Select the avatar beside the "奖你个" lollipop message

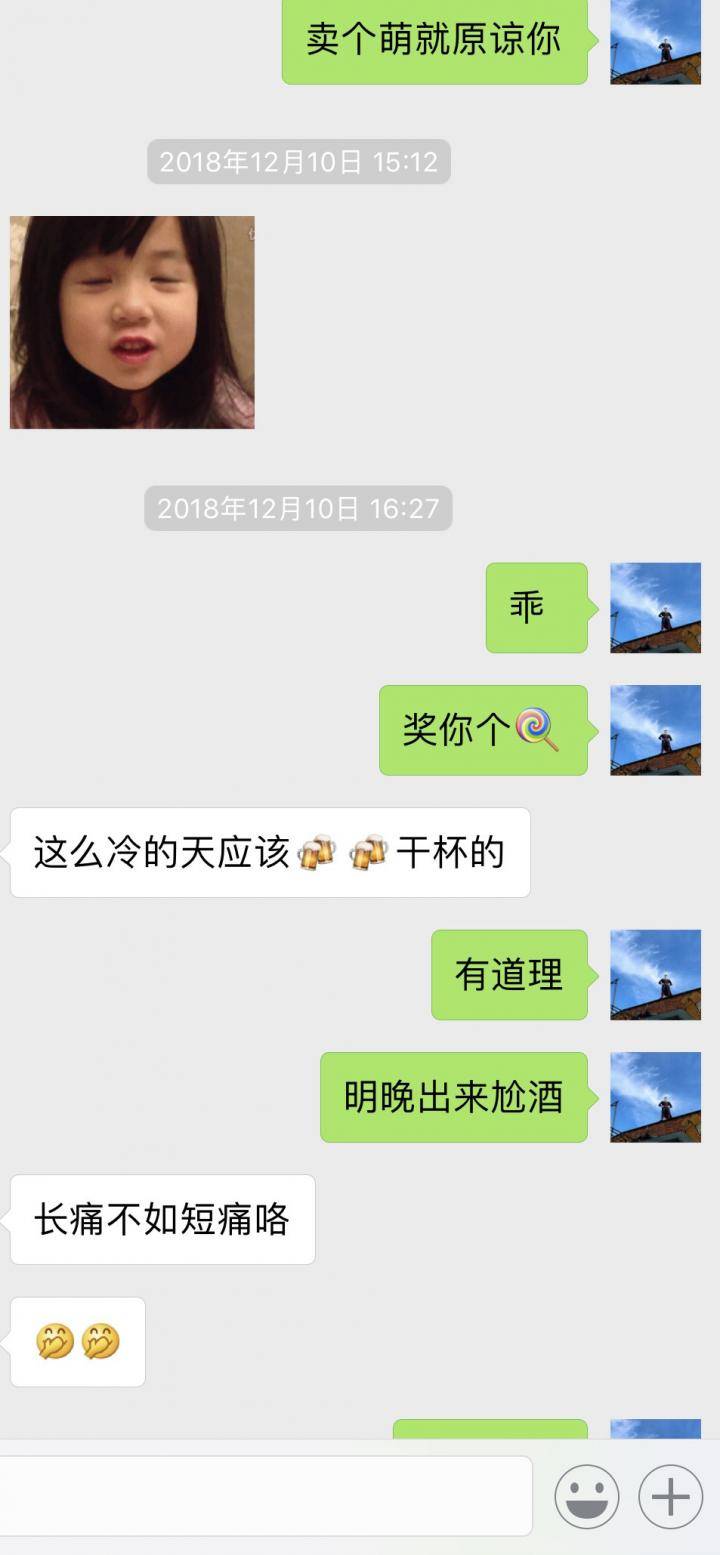[655, 730]
